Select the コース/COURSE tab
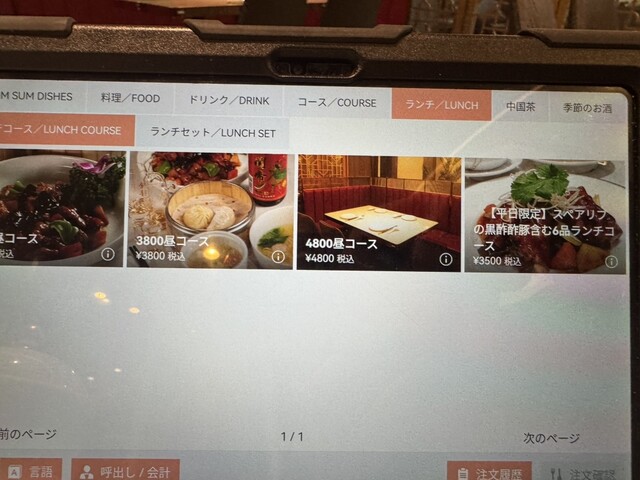 tap(337, 103)
